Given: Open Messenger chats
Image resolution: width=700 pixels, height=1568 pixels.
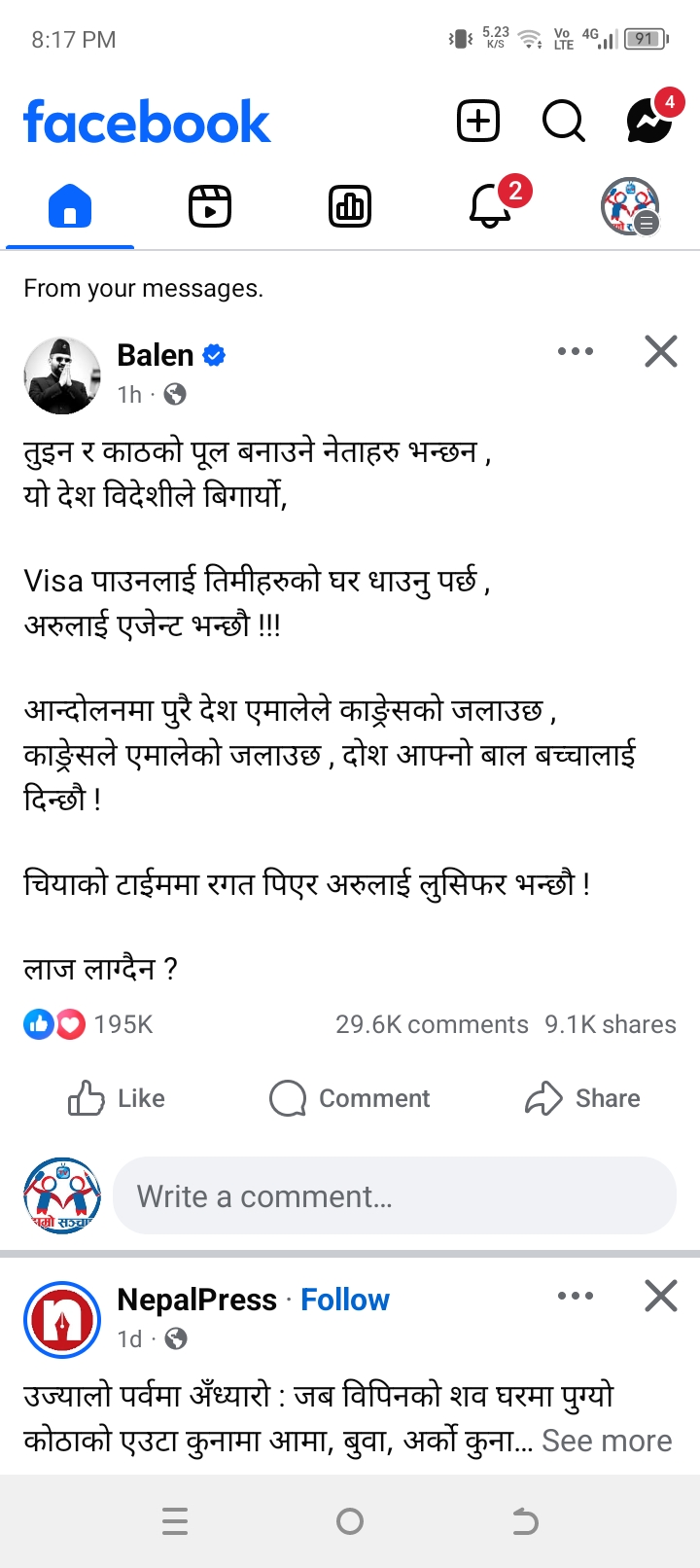Looking at the screenshot, I should (649, 122).
